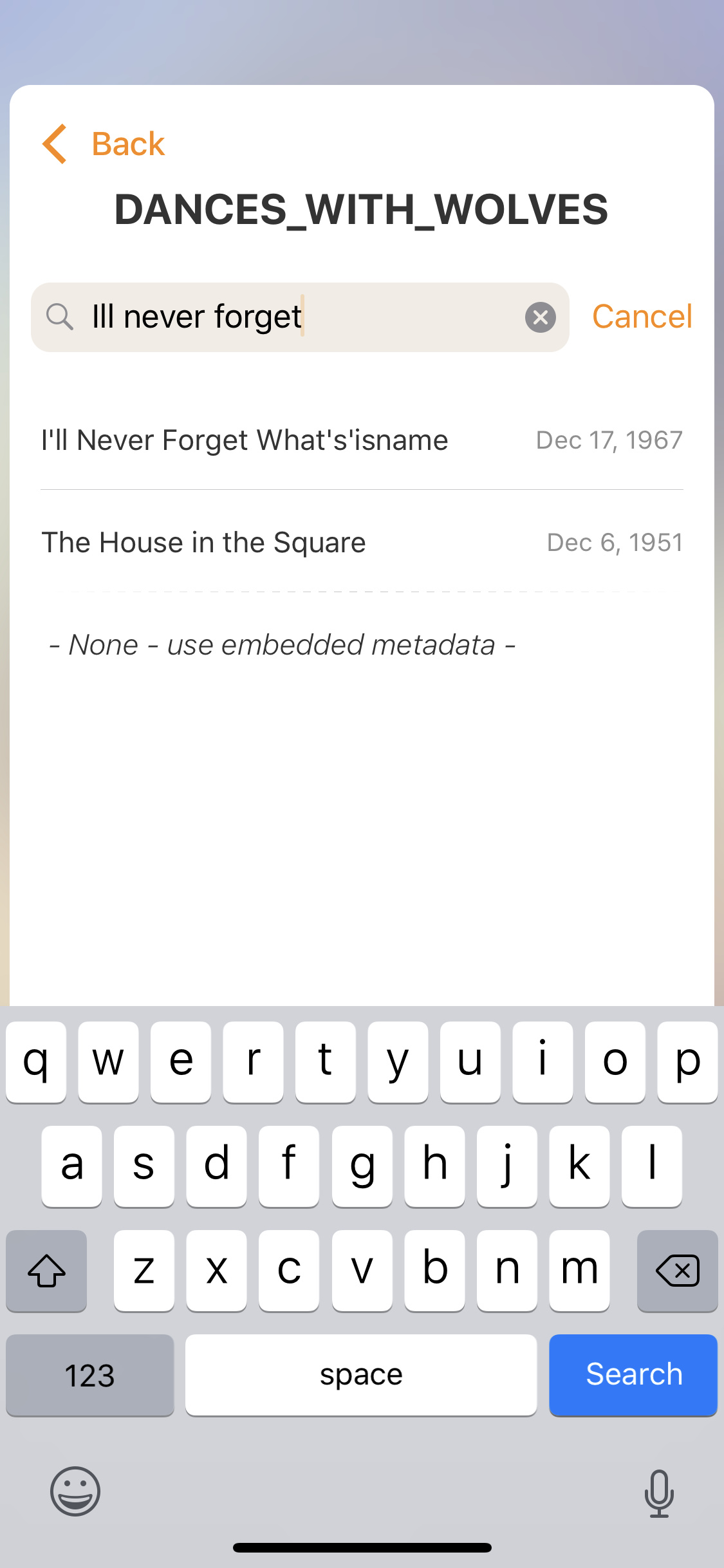724x1568 pixels.
Task: Select None - use embedded metadata
Action: 283,645
